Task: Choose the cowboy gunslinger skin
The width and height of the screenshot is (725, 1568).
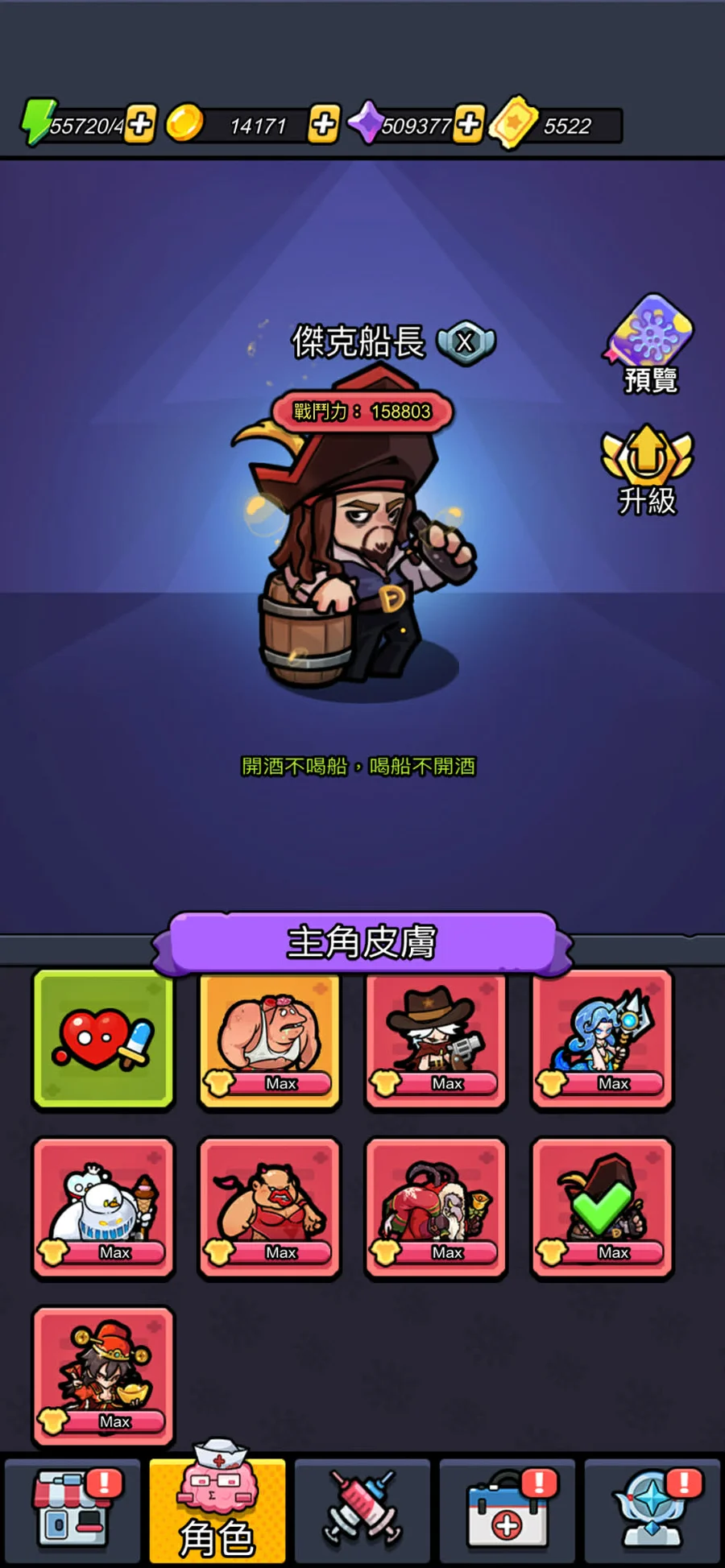Action: pos(436,1039)
